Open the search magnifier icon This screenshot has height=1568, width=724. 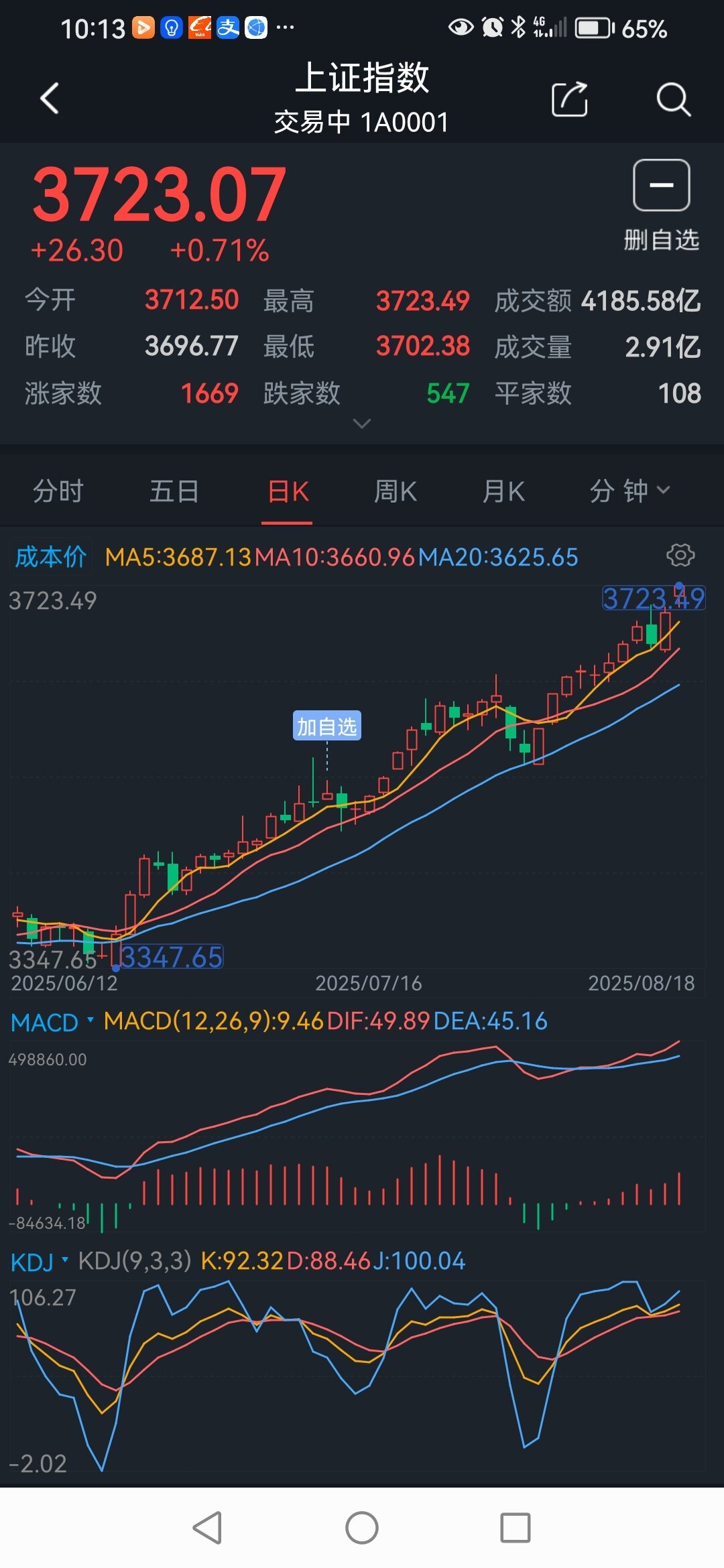coord(672,100)
